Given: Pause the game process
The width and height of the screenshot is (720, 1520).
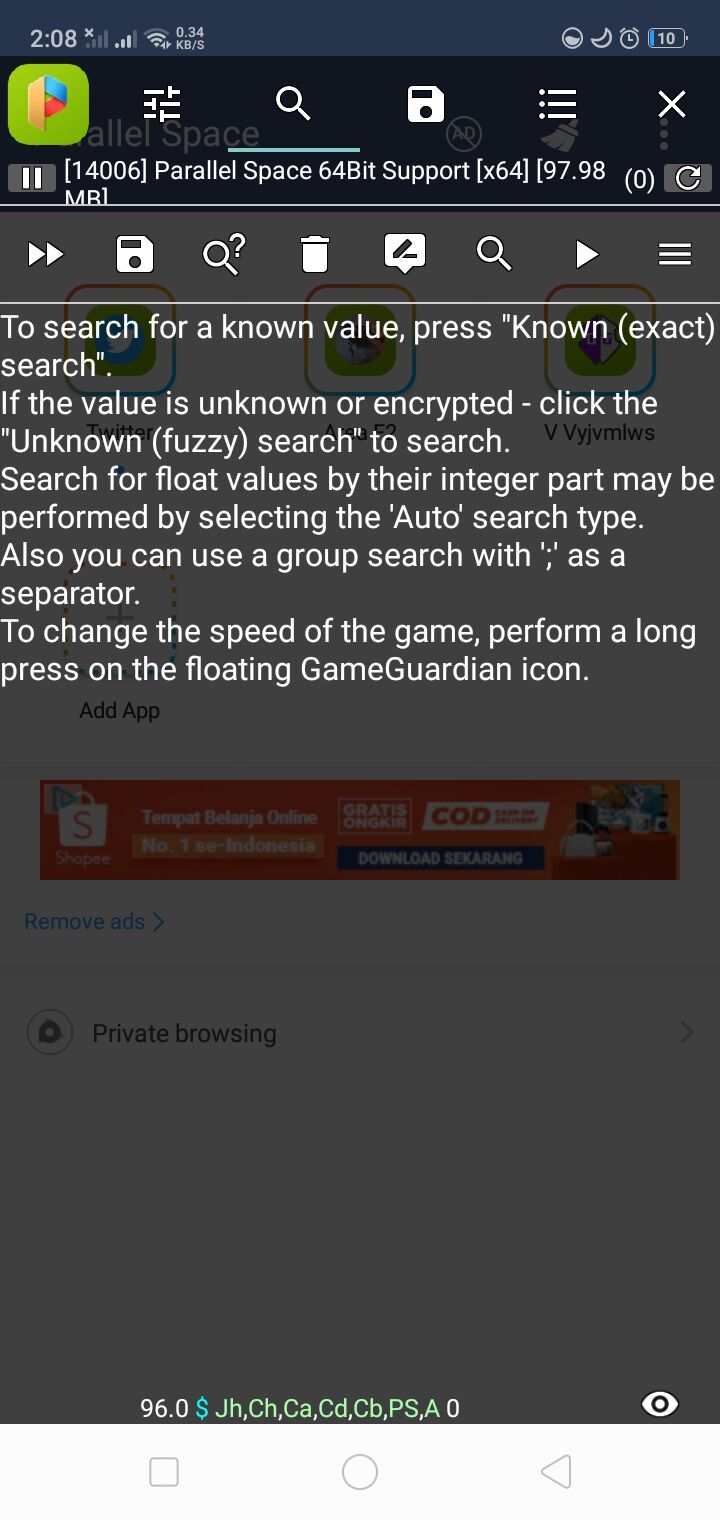Looking at the screenshot, I should (32, 178).
